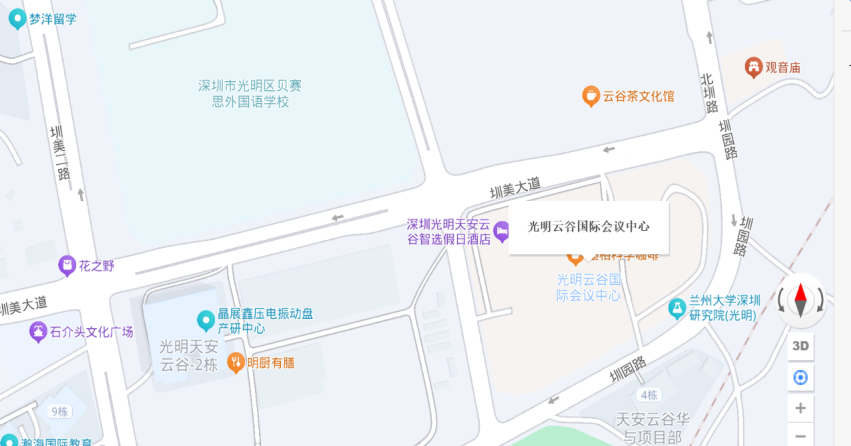The image size is (851, 446).
Task: Open 深圳光明天安云谷智选假日酒店 hotel marker
Action: click(502, 233)
